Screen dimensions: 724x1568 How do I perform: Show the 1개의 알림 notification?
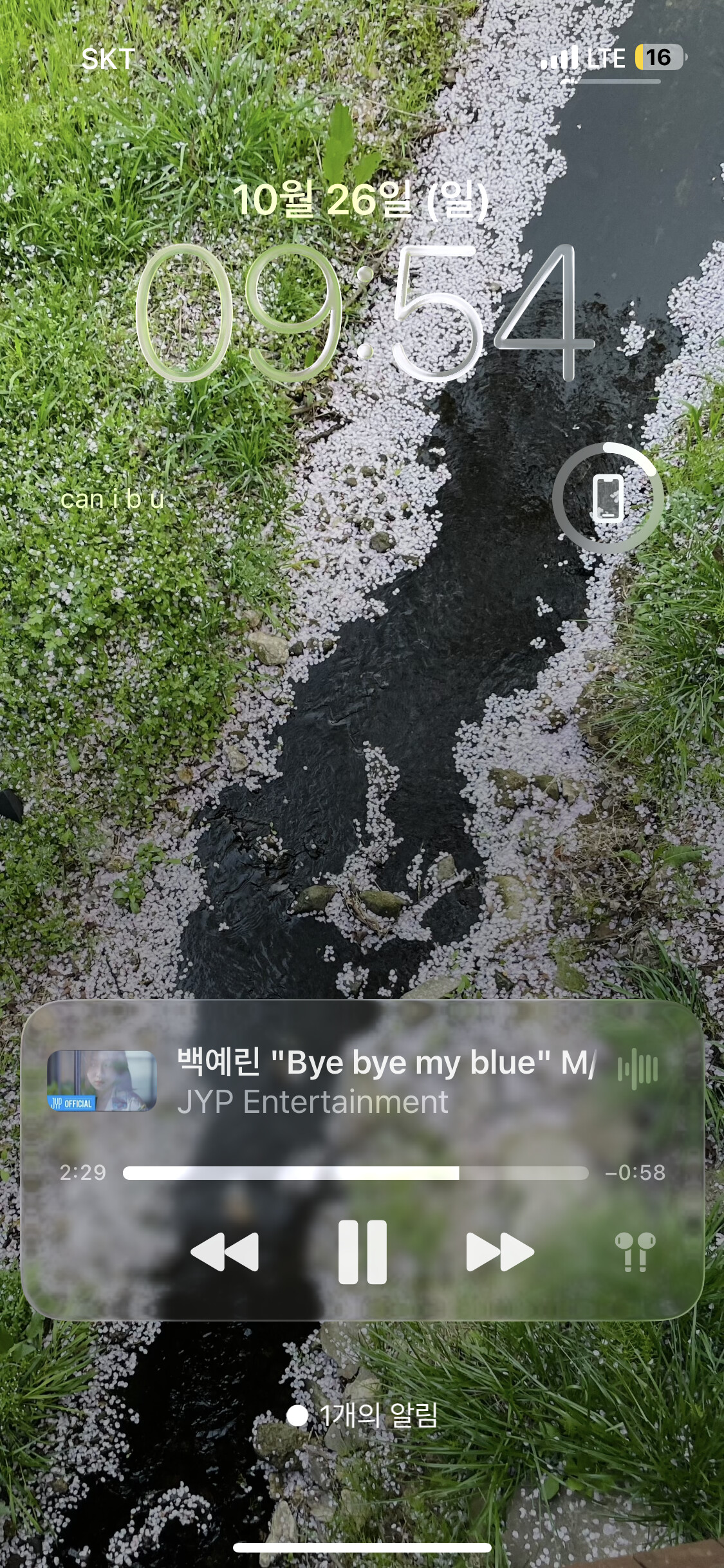(x=362, y=1415)
